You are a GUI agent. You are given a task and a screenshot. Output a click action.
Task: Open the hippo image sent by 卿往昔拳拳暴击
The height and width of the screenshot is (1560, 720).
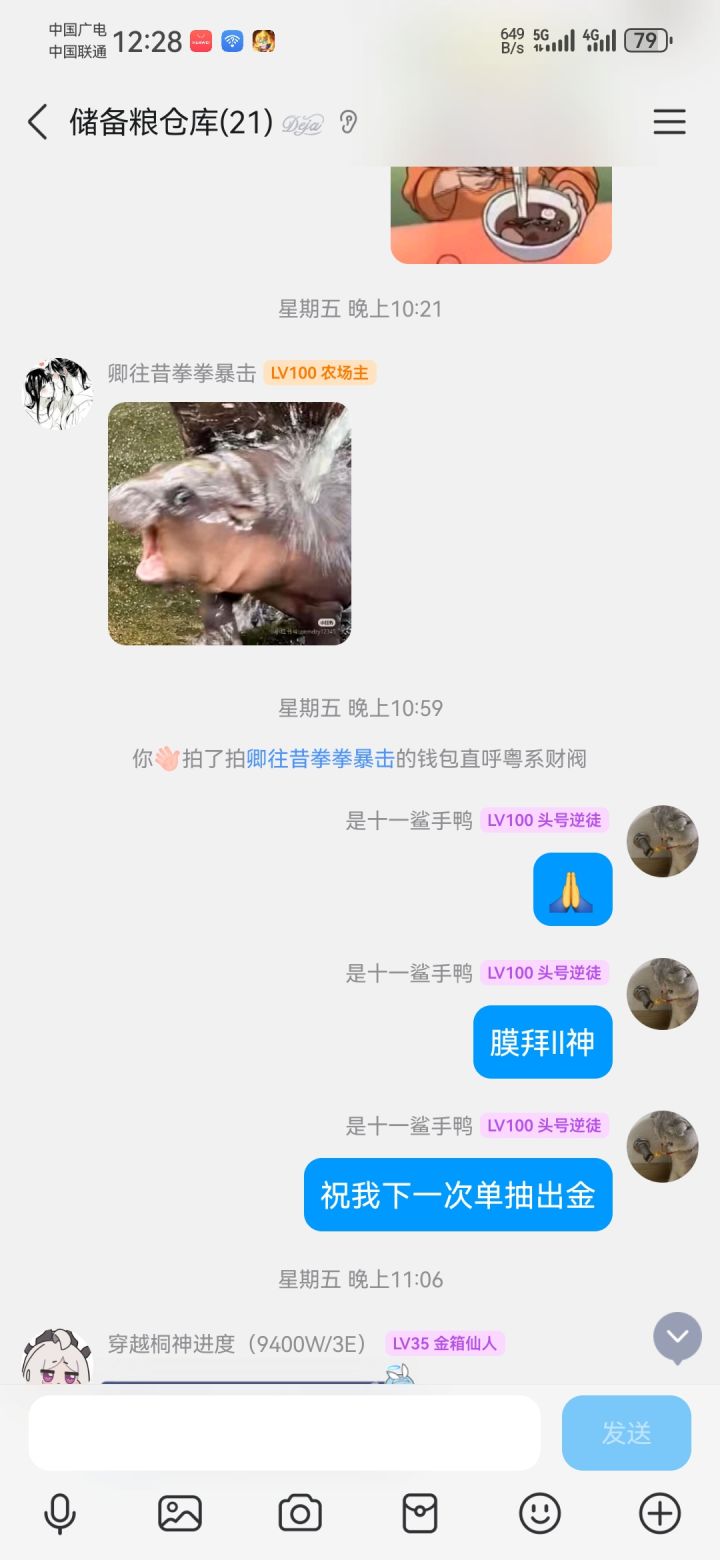229,523
